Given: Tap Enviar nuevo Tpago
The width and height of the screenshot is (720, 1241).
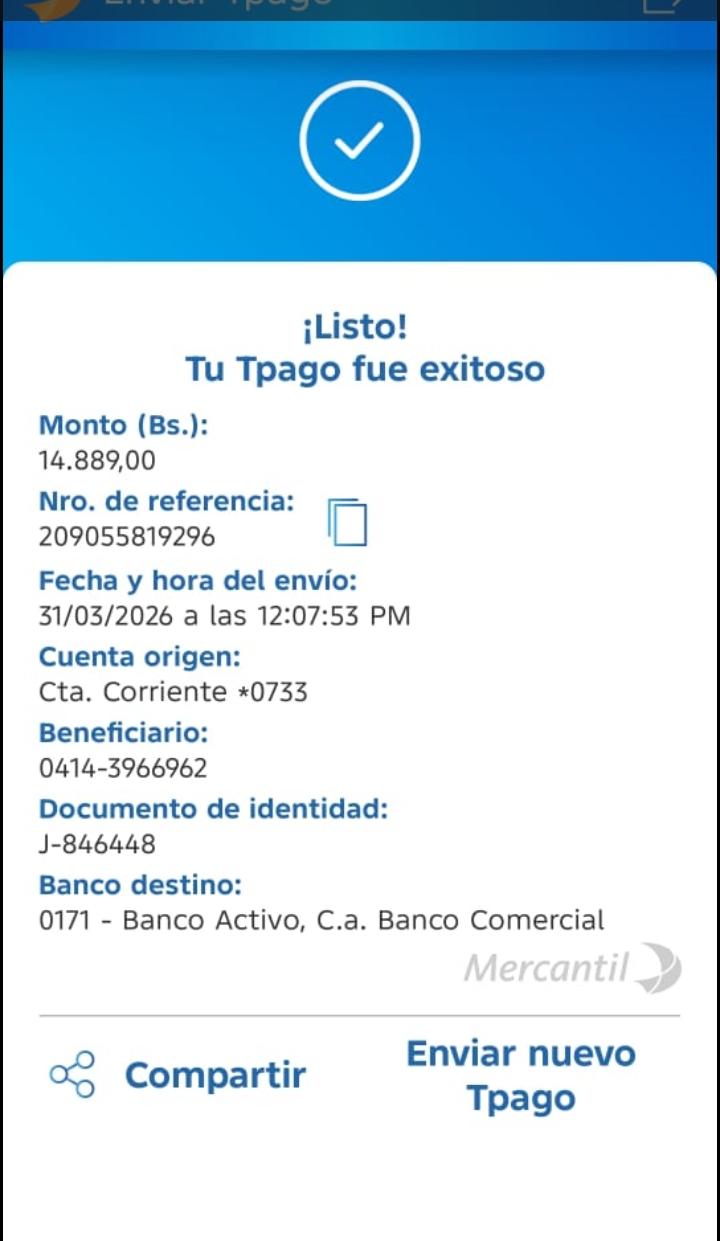Looking at the screenshot, I should tap(520, 1076).
